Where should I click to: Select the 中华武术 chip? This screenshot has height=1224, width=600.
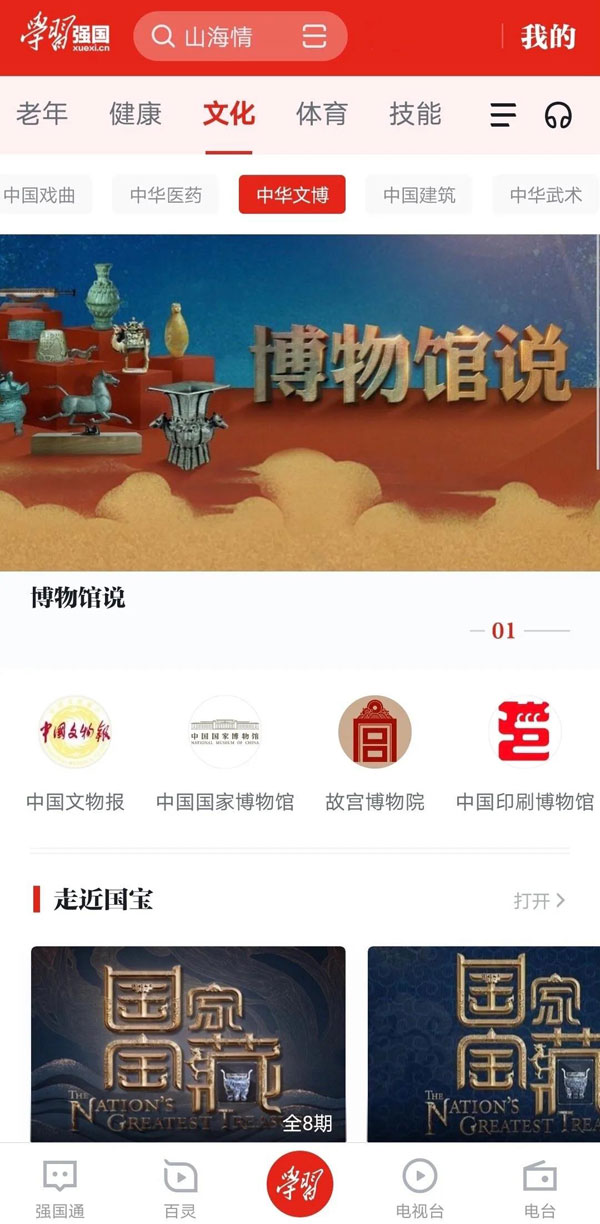tap(545, 195)
